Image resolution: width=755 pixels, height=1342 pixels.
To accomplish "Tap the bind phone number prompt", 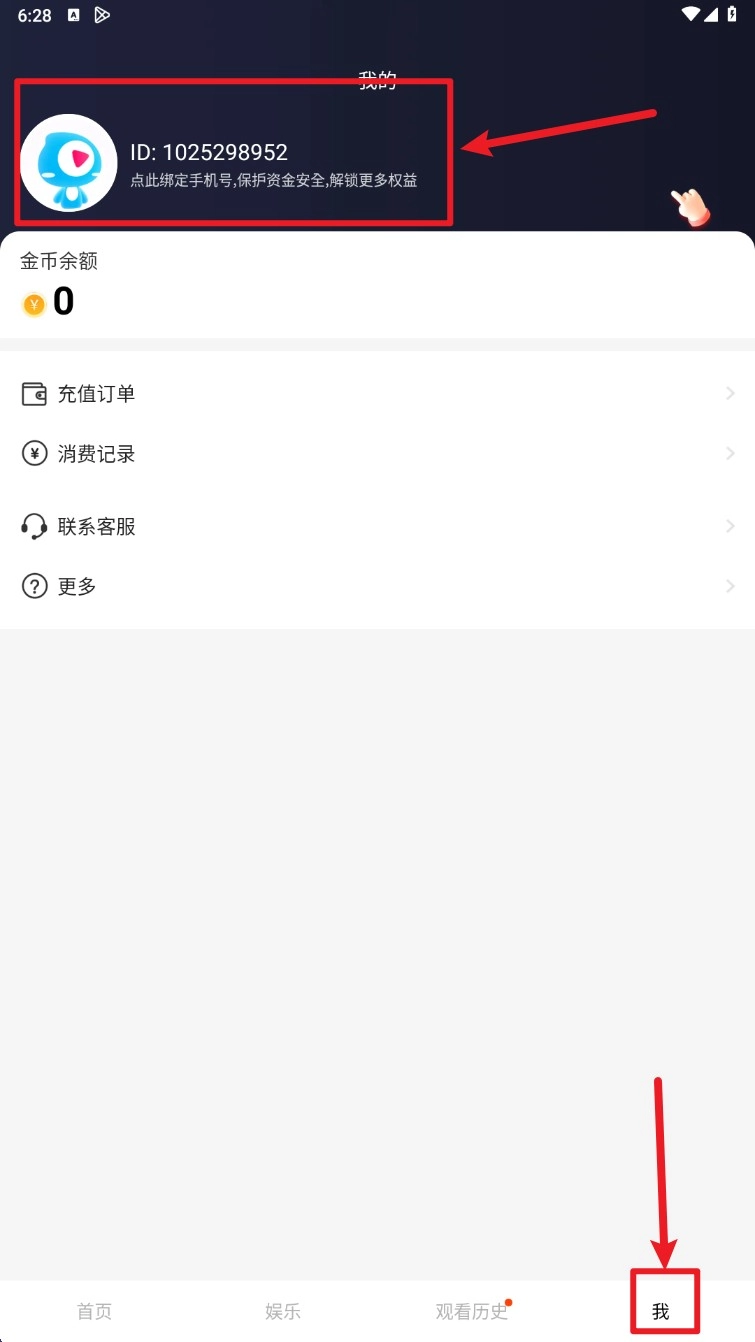I will [273, 181].
